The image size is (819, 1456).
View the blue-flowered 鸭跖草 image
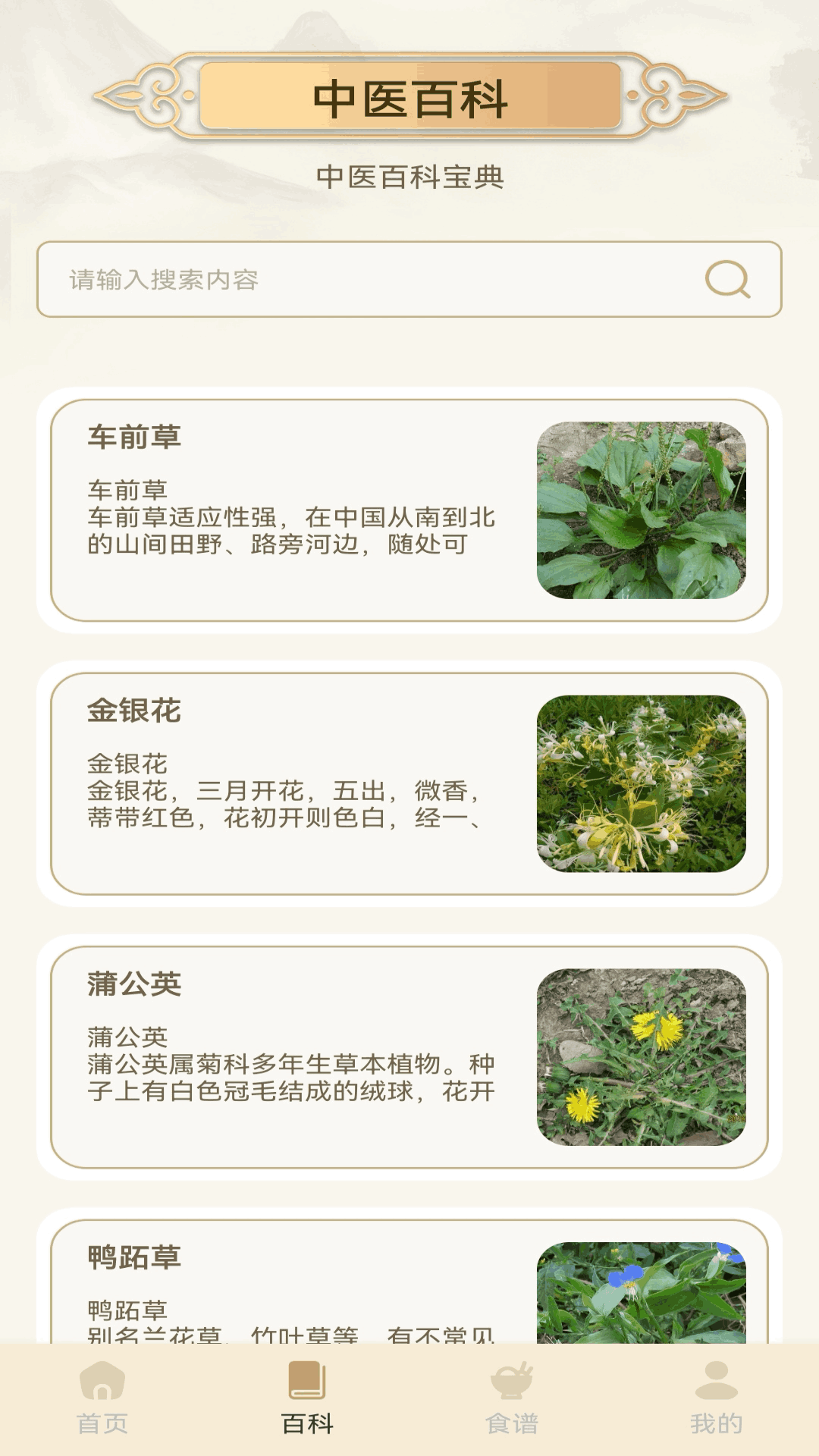tap(639, 1289)
